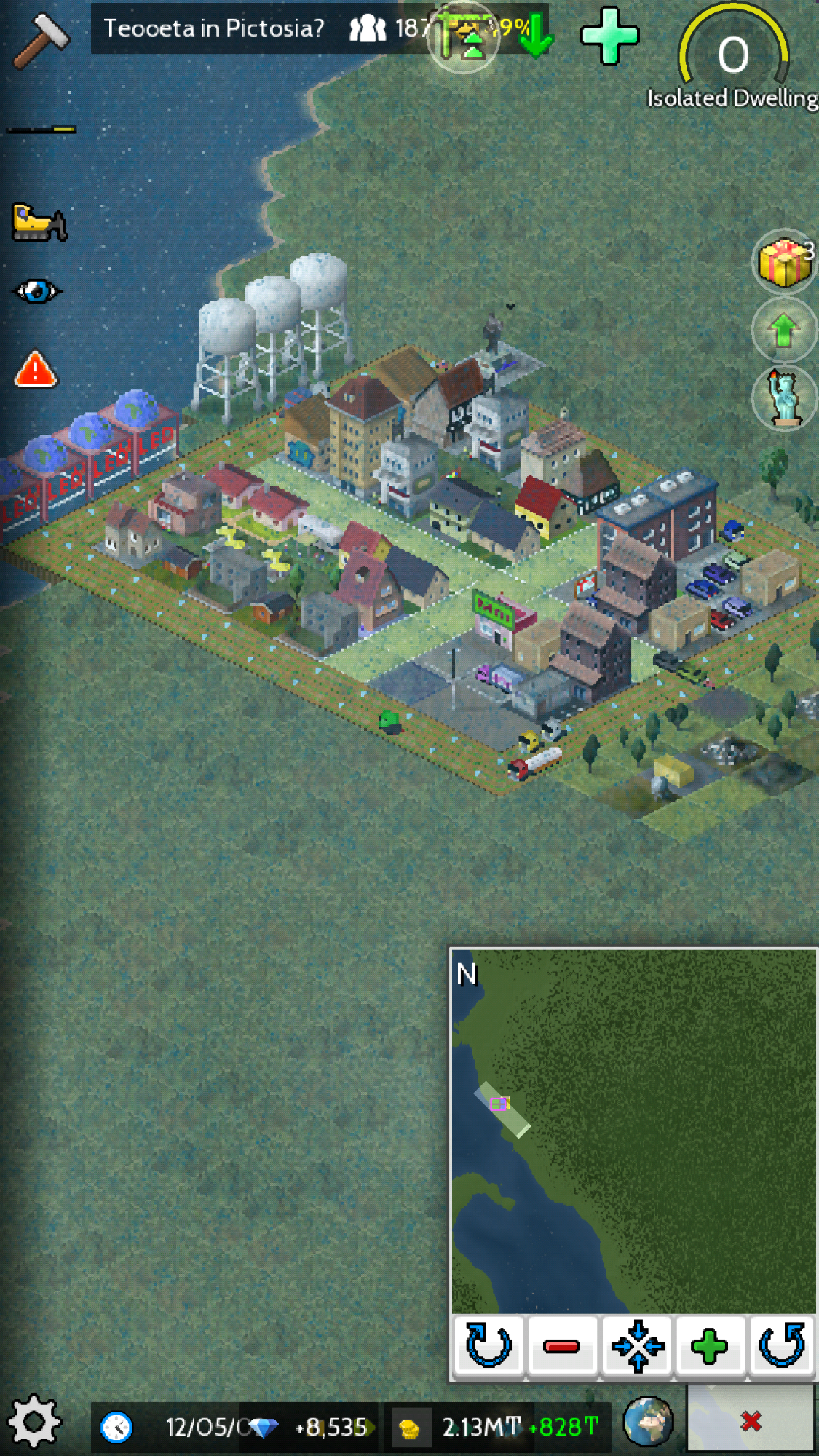Tap the green upward arrow icon

pos(784,330)
